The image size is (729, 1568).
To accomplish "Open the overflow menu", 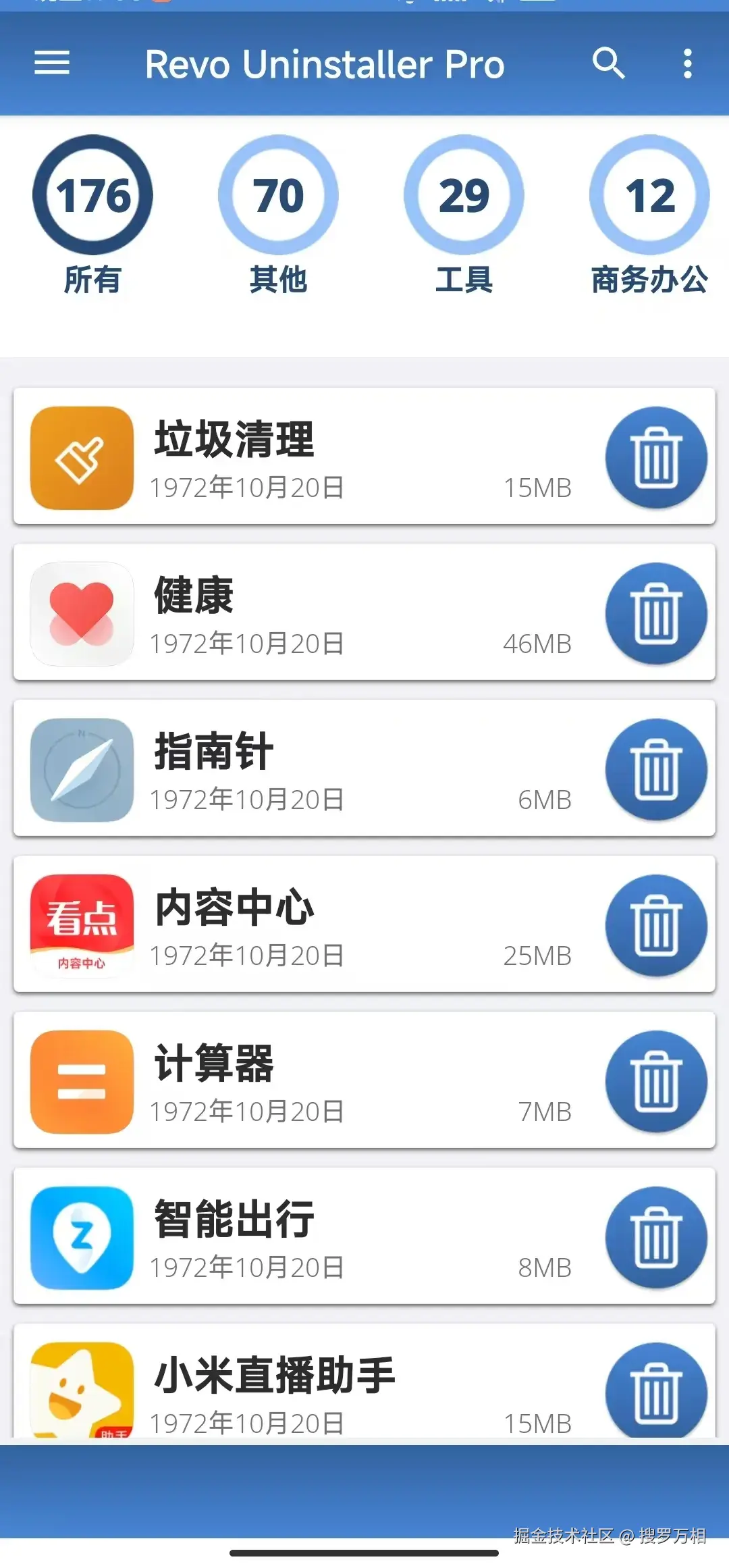I will click(x=687, y=63).
